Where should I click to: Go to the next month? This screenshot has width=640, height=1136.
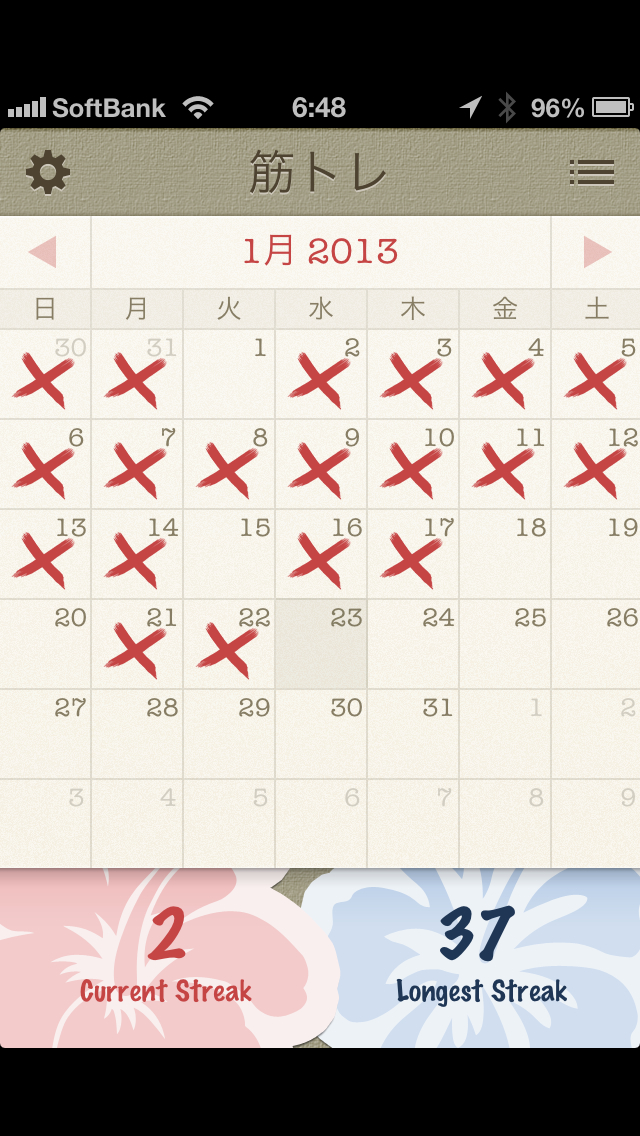tap(596, 252)
